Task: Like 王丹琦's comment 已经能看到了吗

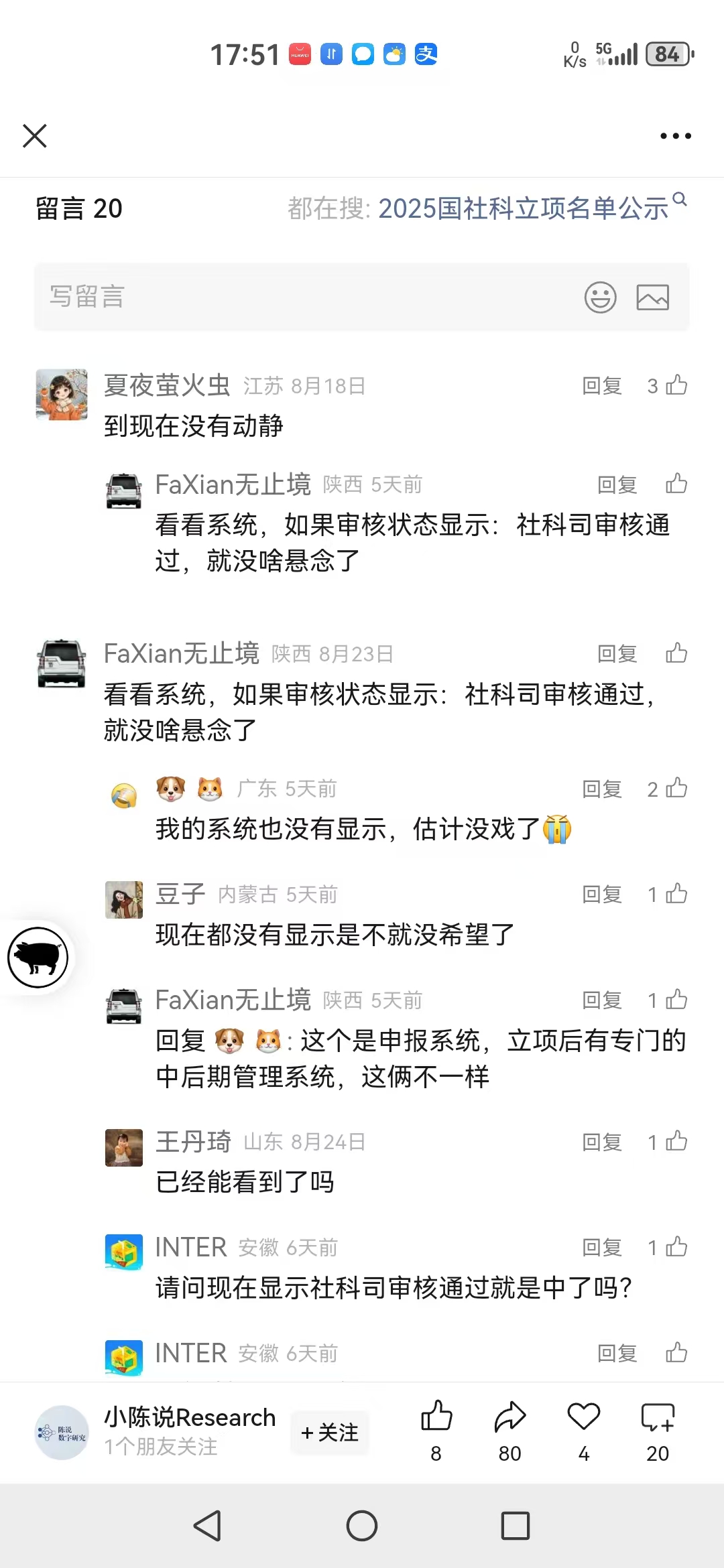Action: [676, 1141]
